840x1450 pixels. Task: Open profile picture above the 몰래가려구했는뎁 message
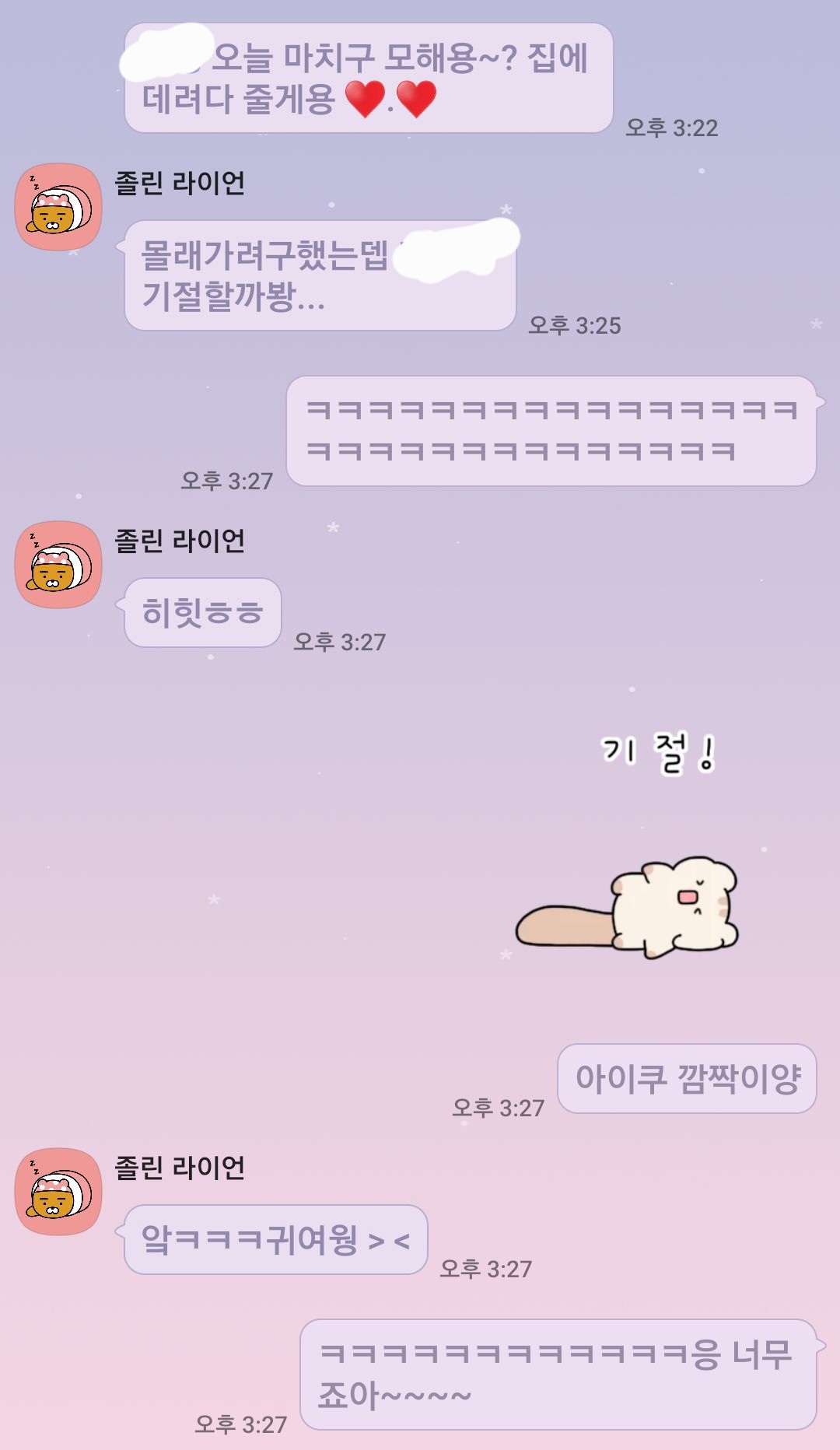[x=59, y=207]
